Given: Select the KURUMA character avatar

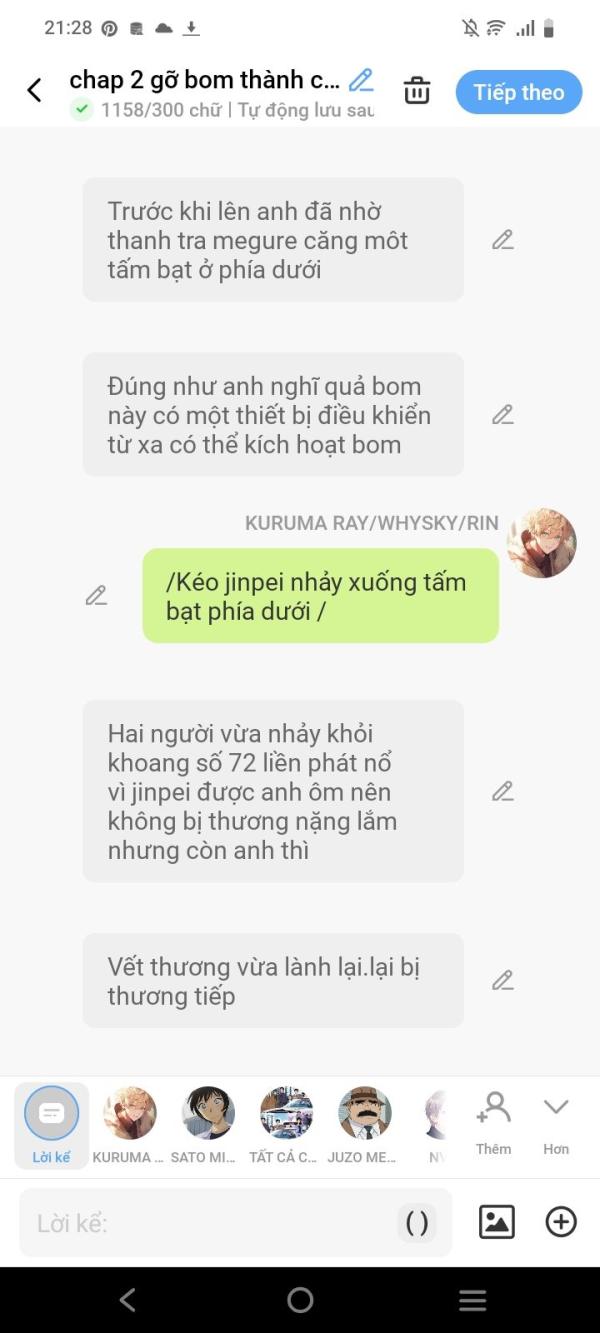Looking at the screenshot, I should coord(129,1126).
